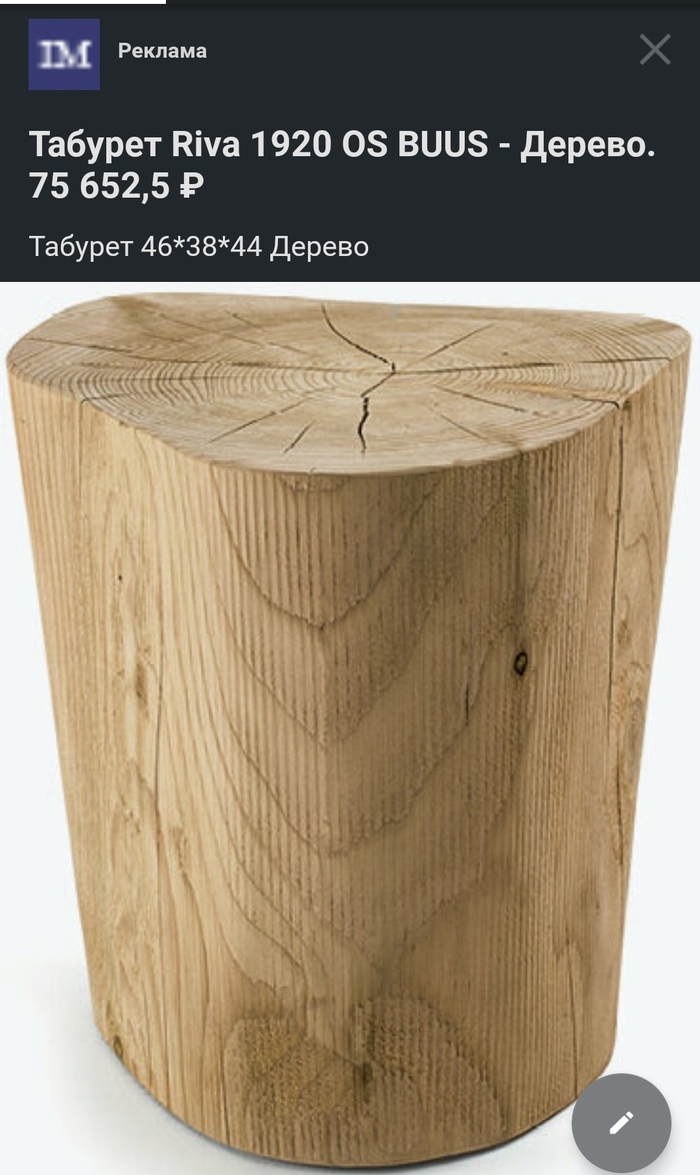Open the IM advertiser logo
Screen dimensions: 700x1175
(x=64, y=54)
